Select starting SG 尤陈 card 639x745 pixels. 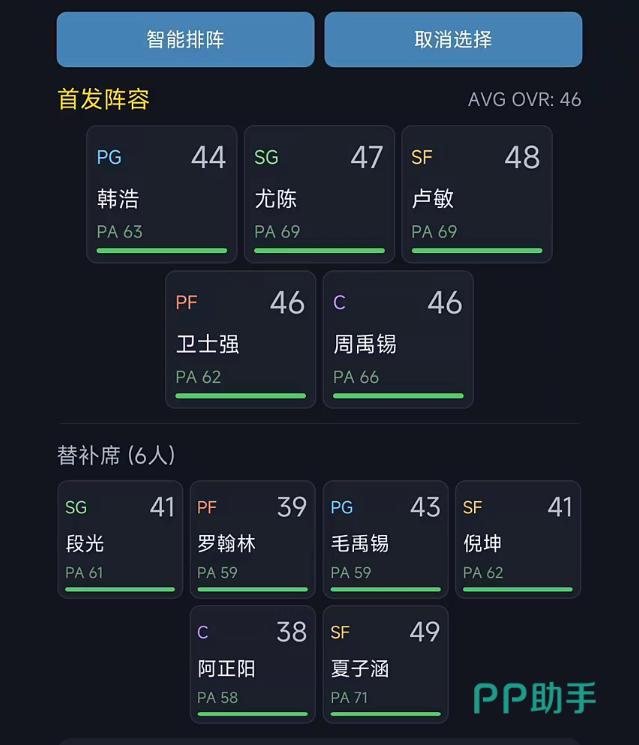319,194
